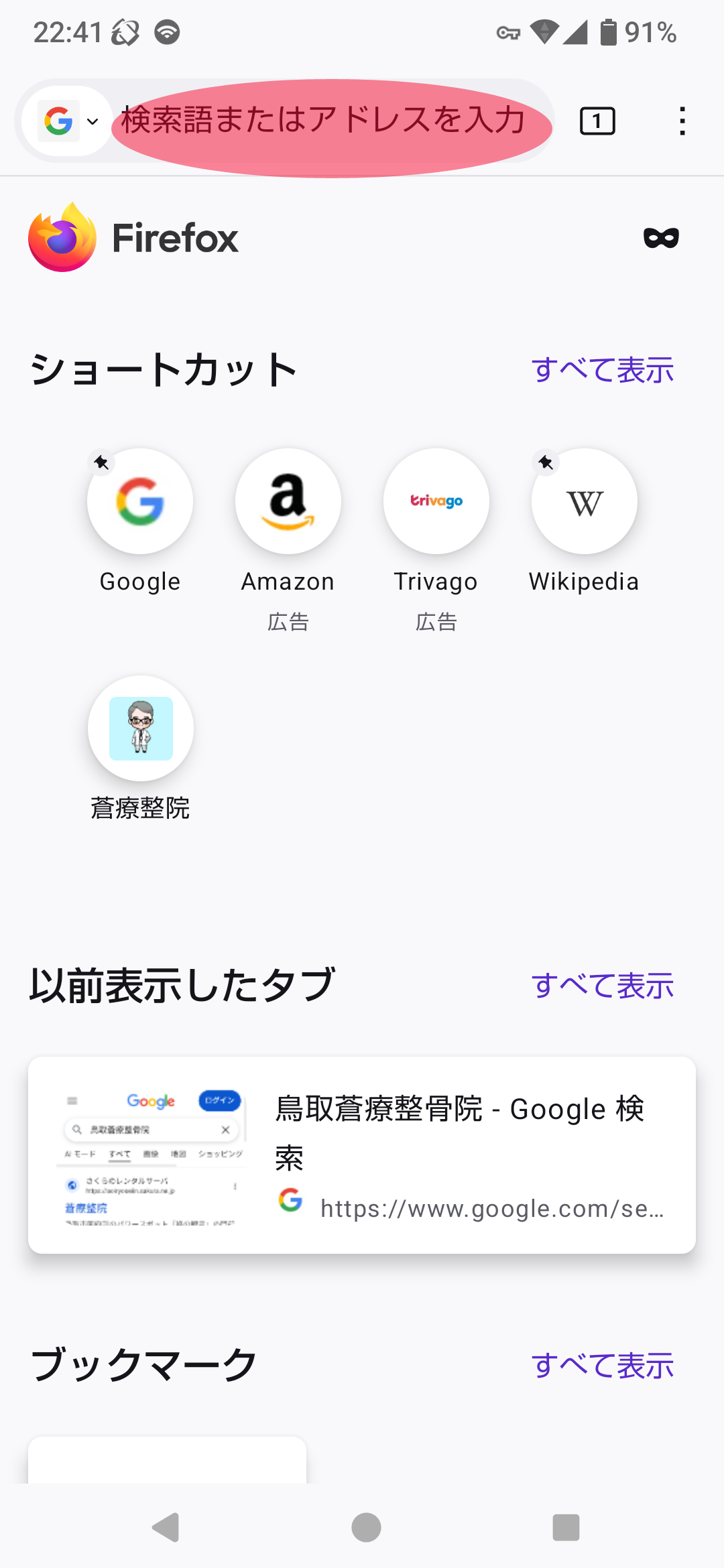This screenshot has height=1568, width=724.
Task: Show all previously viewed tabs (以前表示したタブ)
Action: click(x=602, y=986)
